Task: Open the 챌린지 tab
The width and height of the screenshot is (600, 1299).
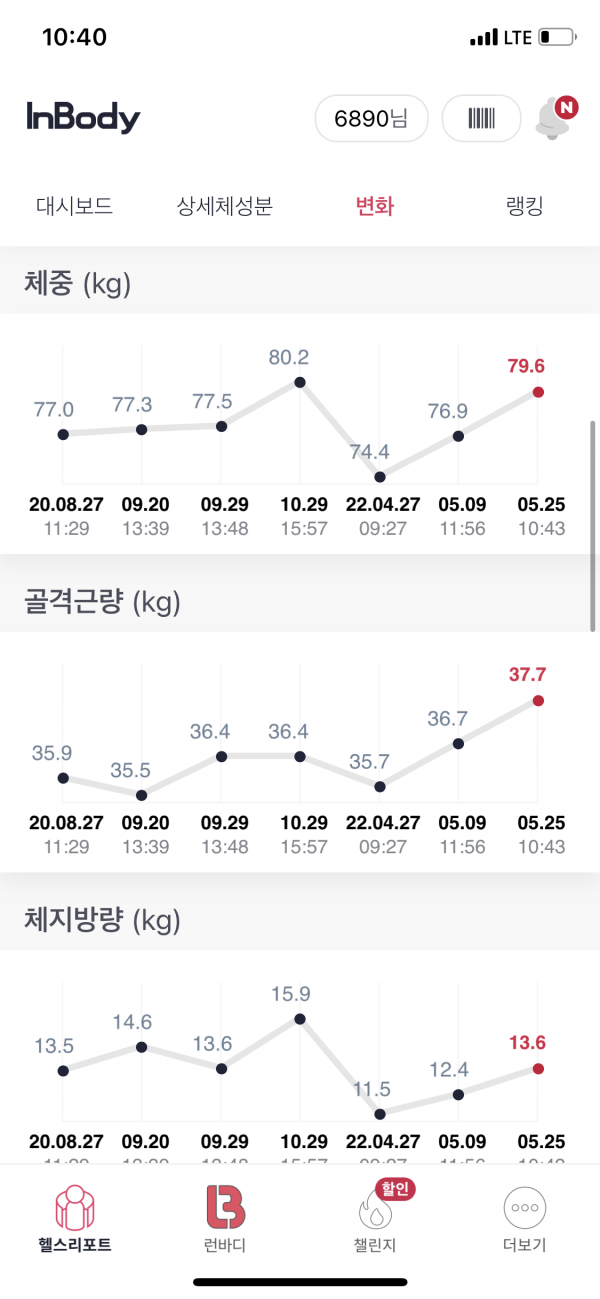Action: [x=375, y=1219]
